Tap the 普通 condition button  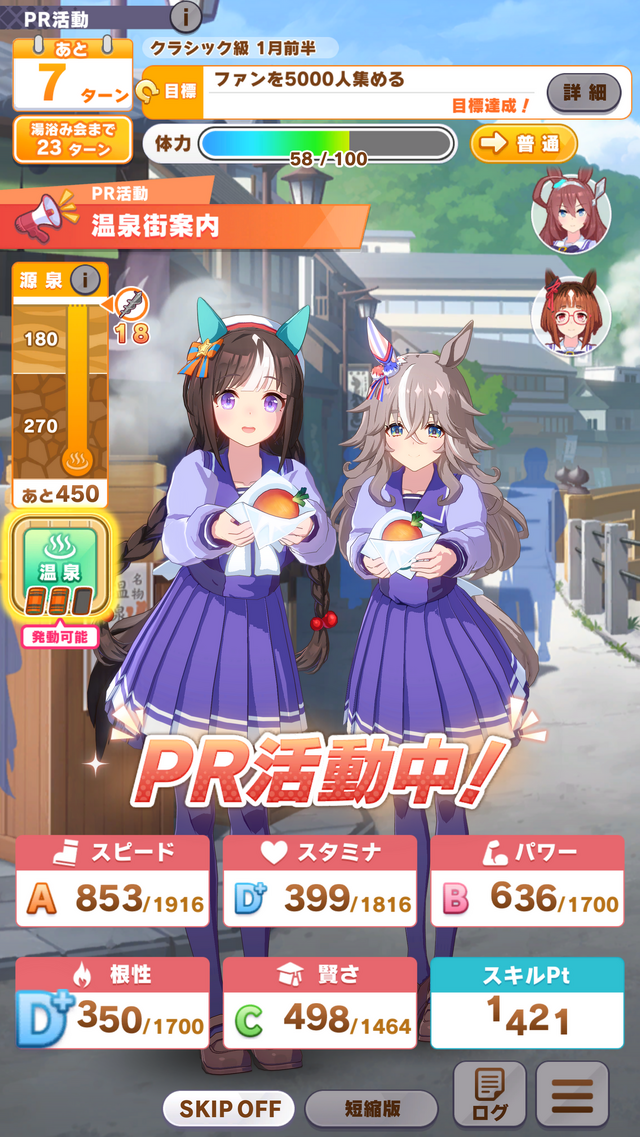[524, 144]
